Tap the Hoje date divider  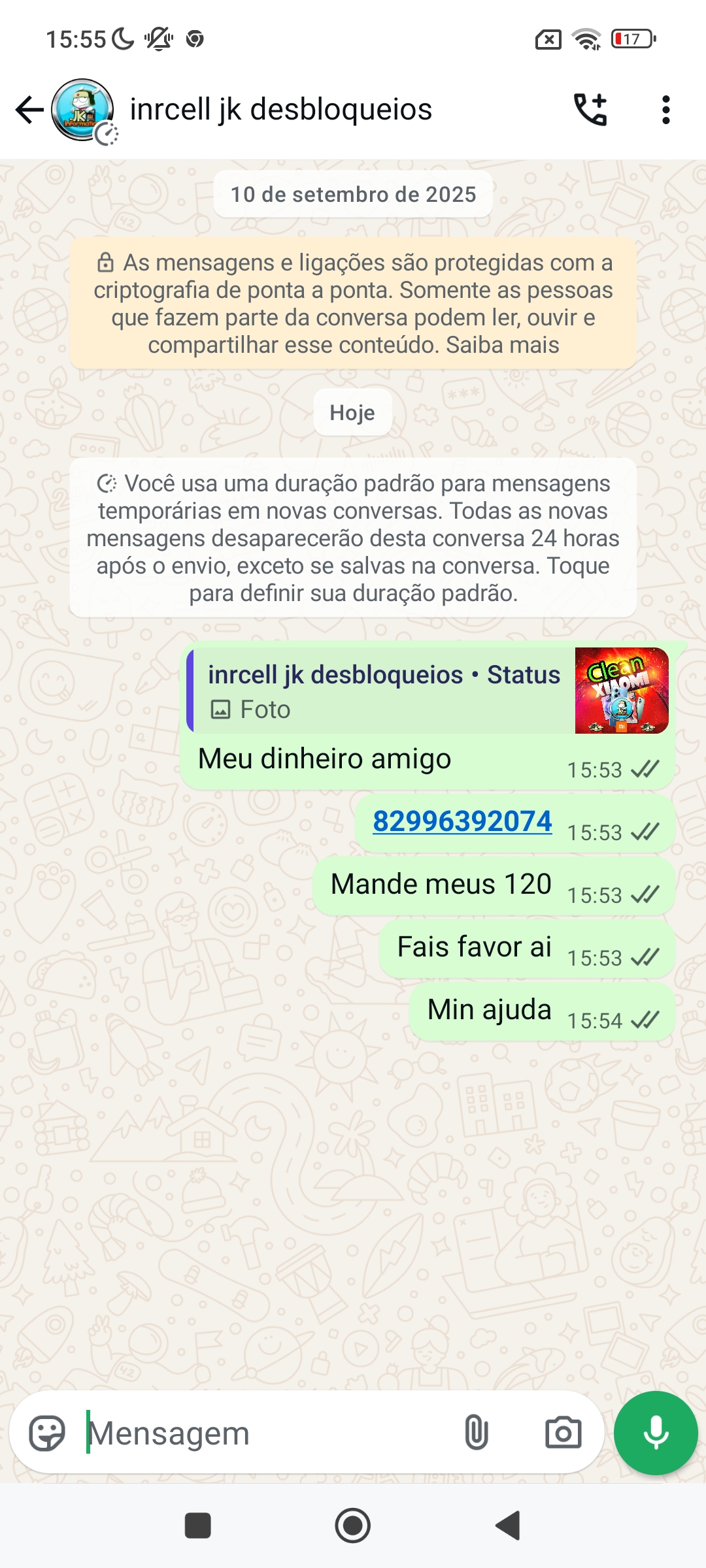click(352, 412)
